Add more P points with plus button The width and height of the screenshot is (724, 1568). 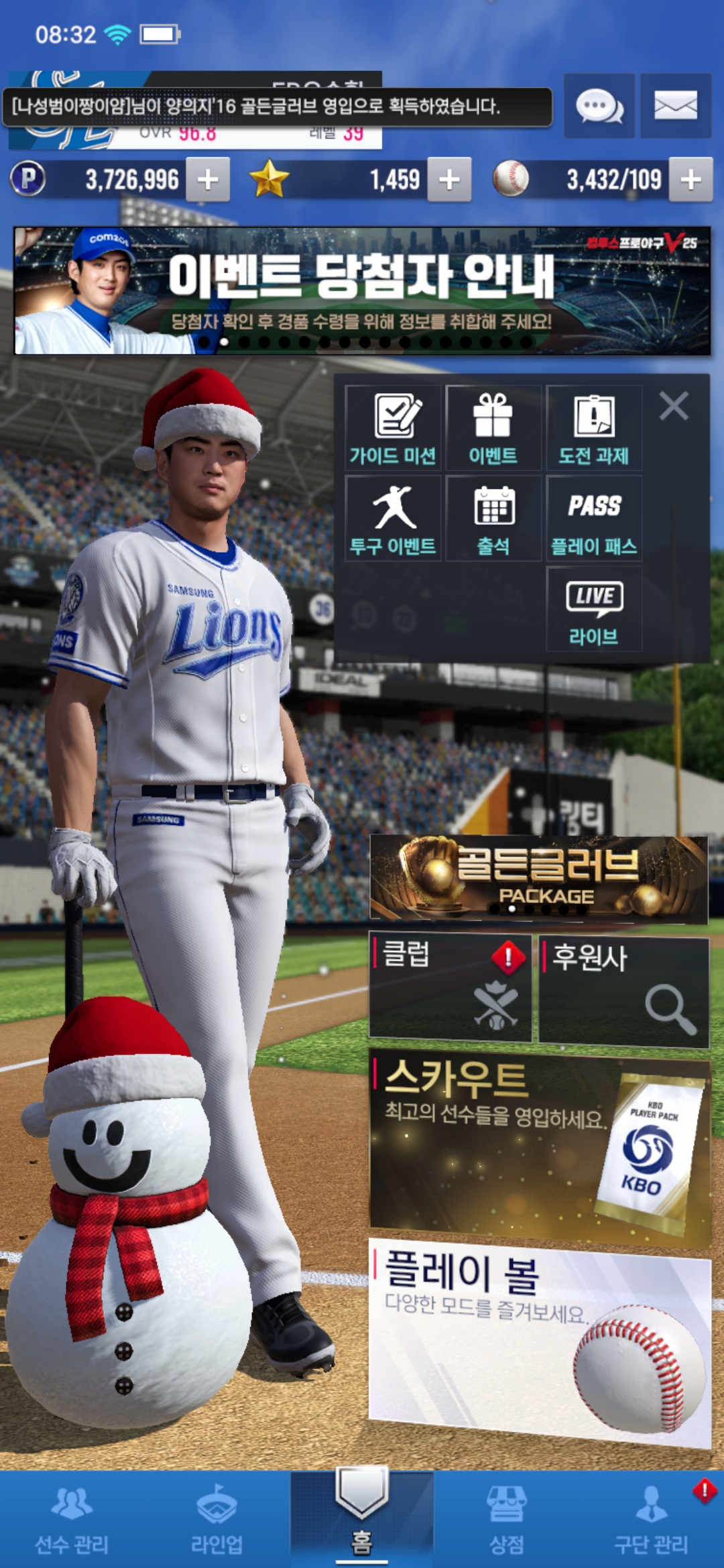[208, 180]
